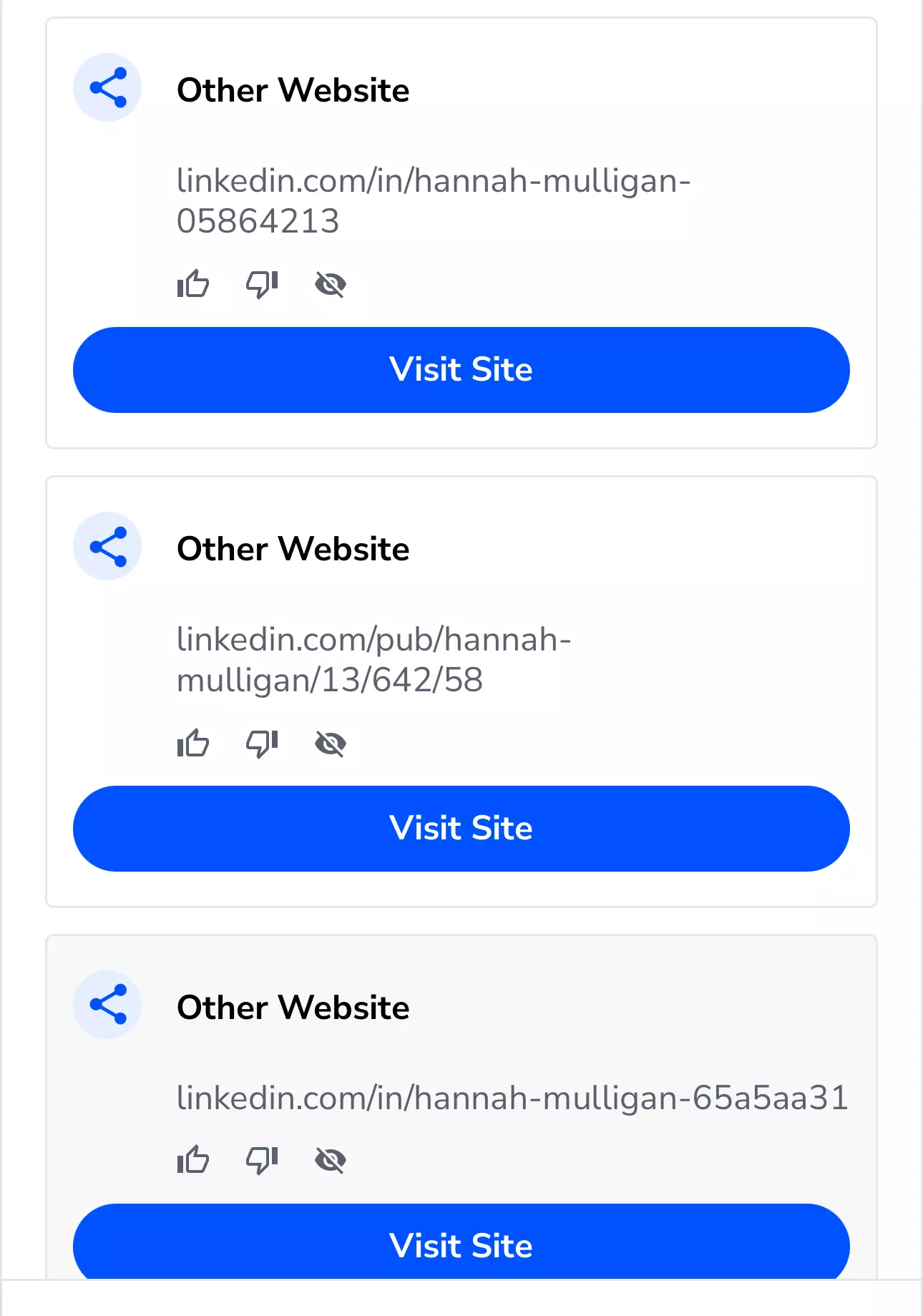The width and height of the screenshot is (923, 1316).
Task: Hide the hannah-mulligan-65a5aa31 result
Action: [331, 1161]
